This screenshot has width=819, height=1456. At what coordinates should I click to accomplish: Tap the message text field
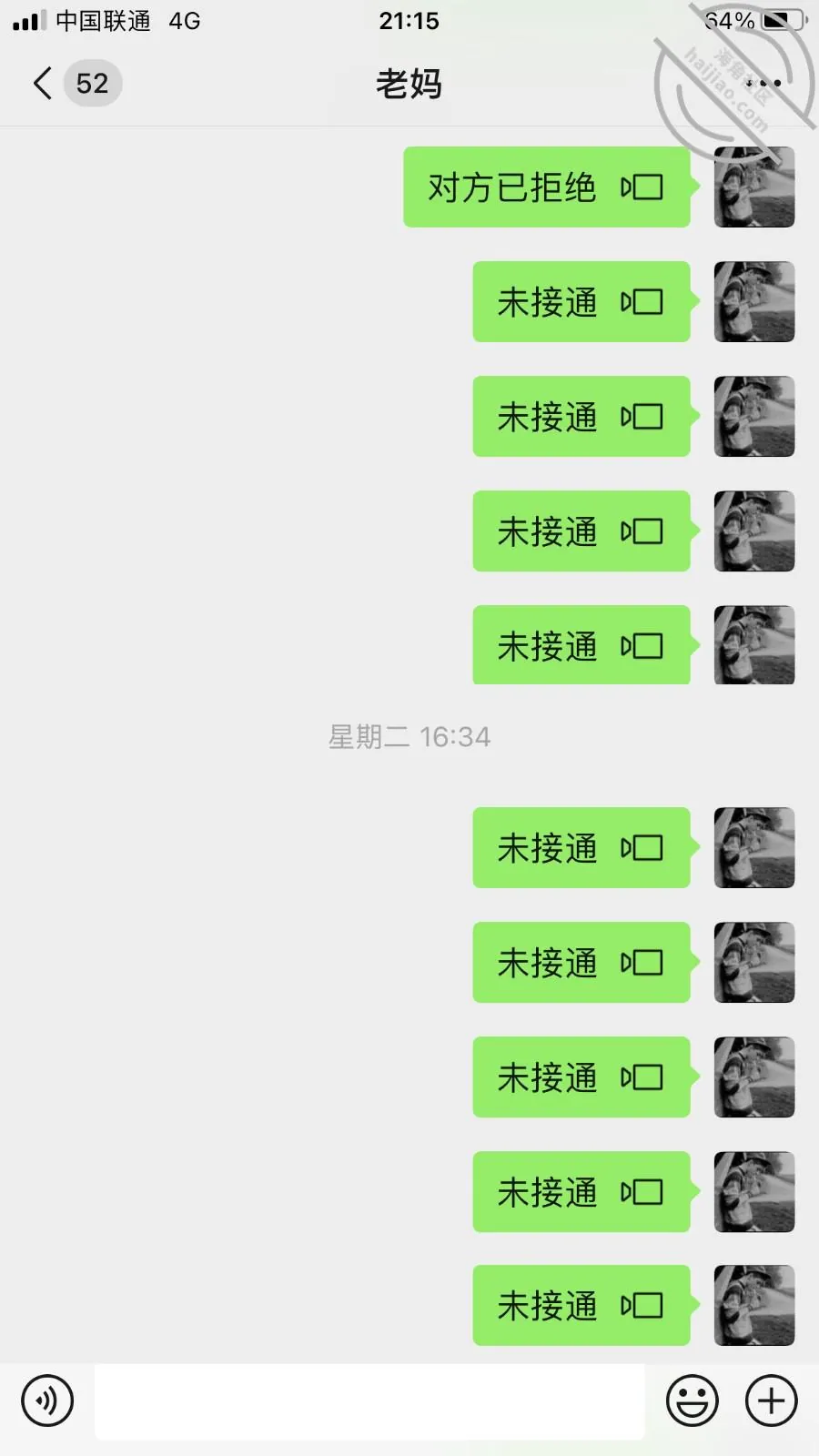tap(369, 1401)
